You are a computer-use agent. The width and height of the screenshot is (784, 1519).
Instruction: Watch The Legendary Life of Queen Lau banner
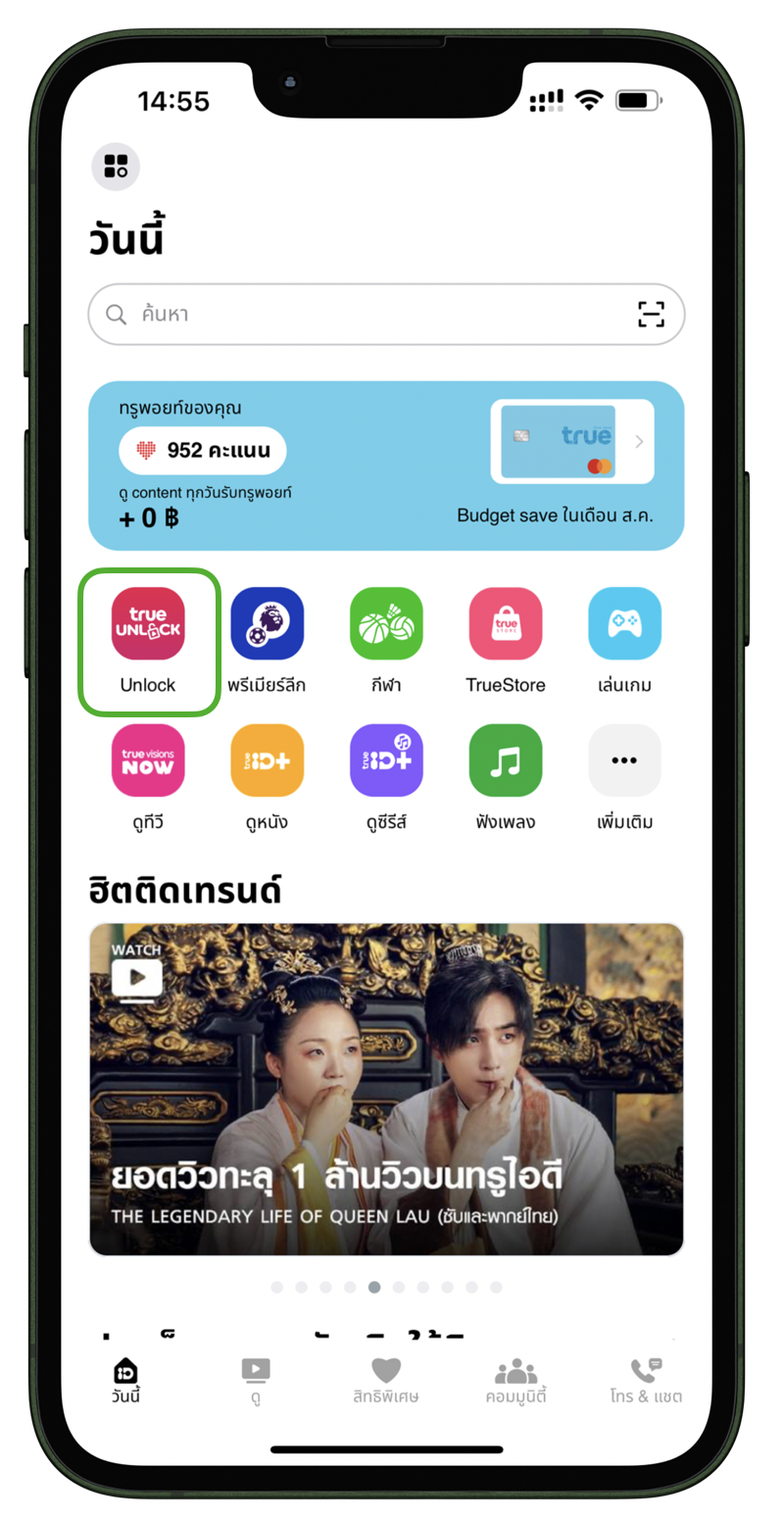click(x=386, y=1089)
